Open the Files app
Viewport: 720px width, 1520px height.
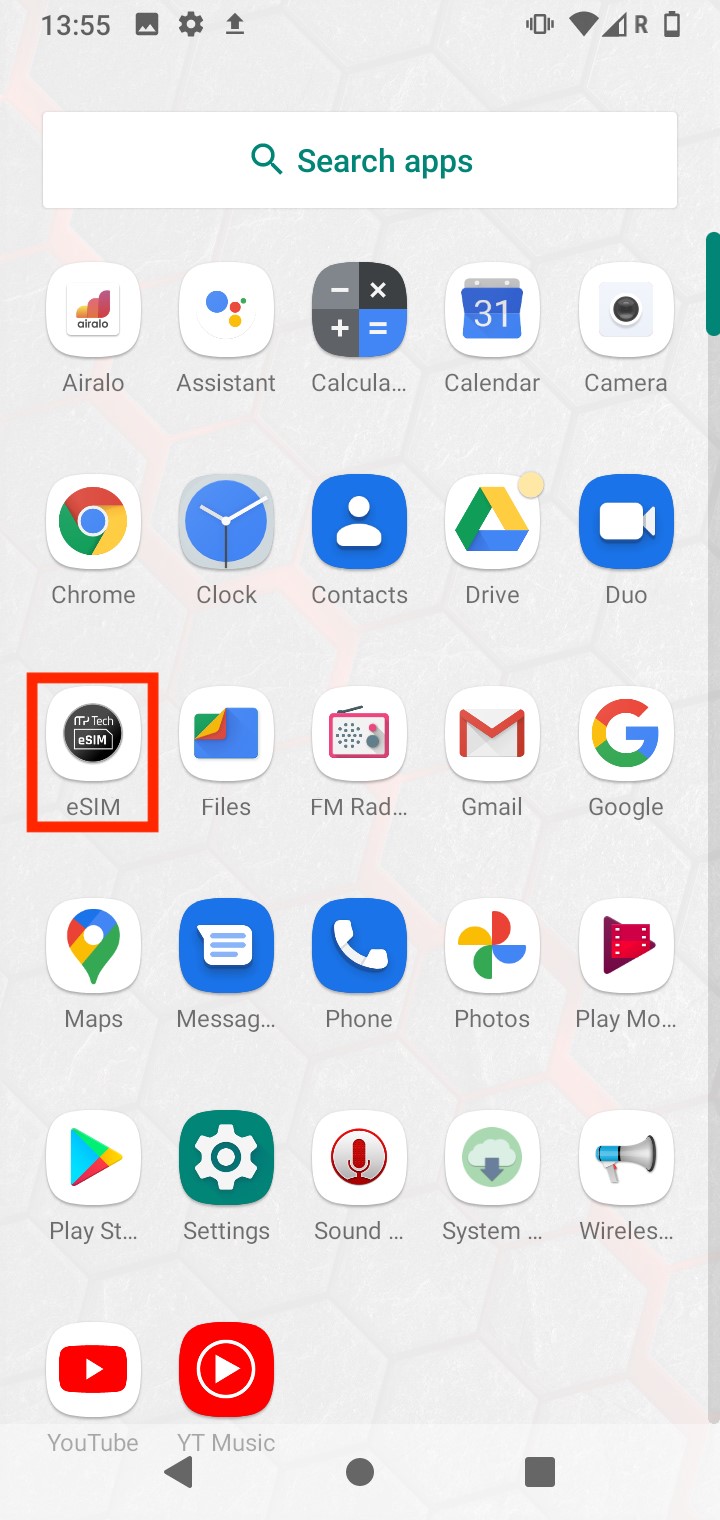coord(226,734)
